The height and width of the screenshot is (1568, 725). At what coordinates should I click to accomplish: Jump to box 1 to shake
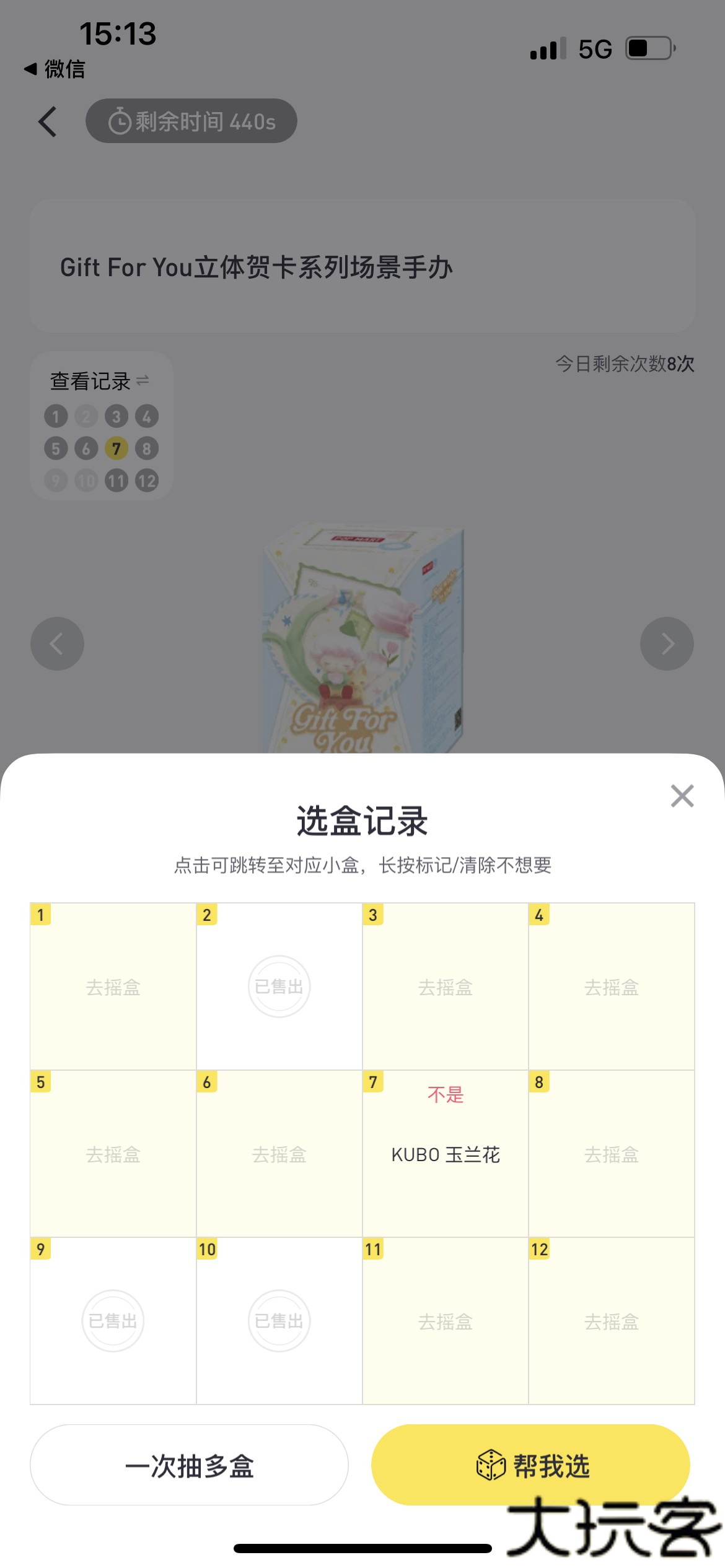tap(113, 987)
